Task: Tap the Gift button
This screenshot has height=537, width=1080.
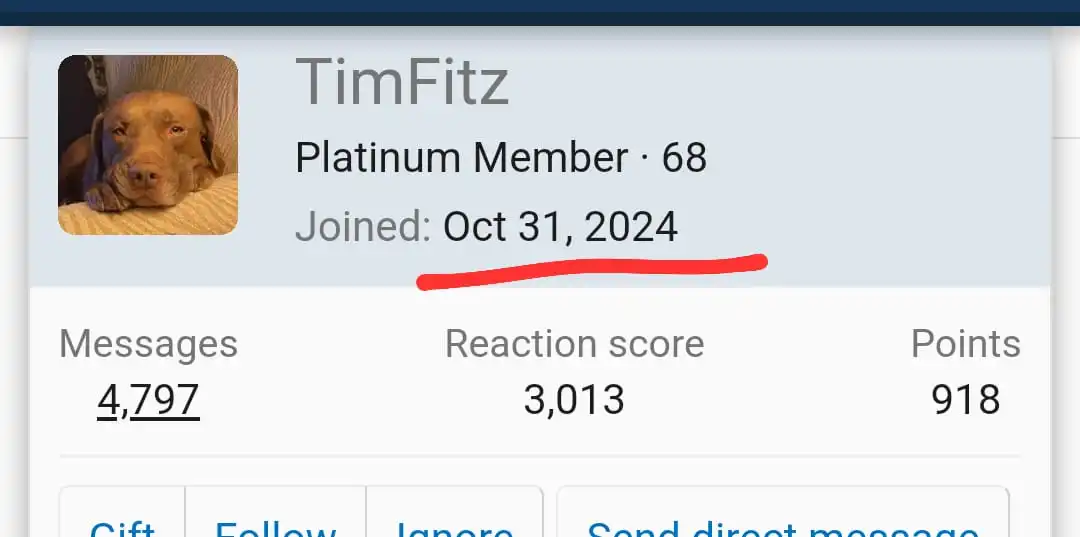Action: [x=123, y=520]
